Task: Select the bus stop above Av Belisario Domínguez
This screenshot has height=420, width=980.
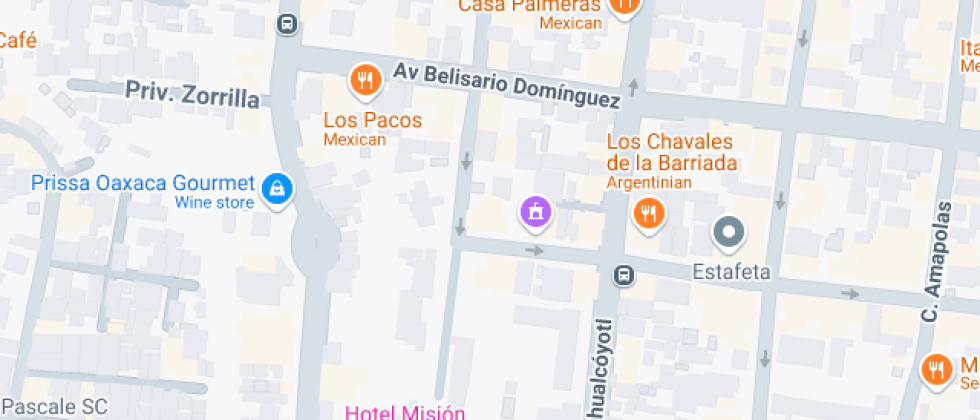Action: pos(287,23)
